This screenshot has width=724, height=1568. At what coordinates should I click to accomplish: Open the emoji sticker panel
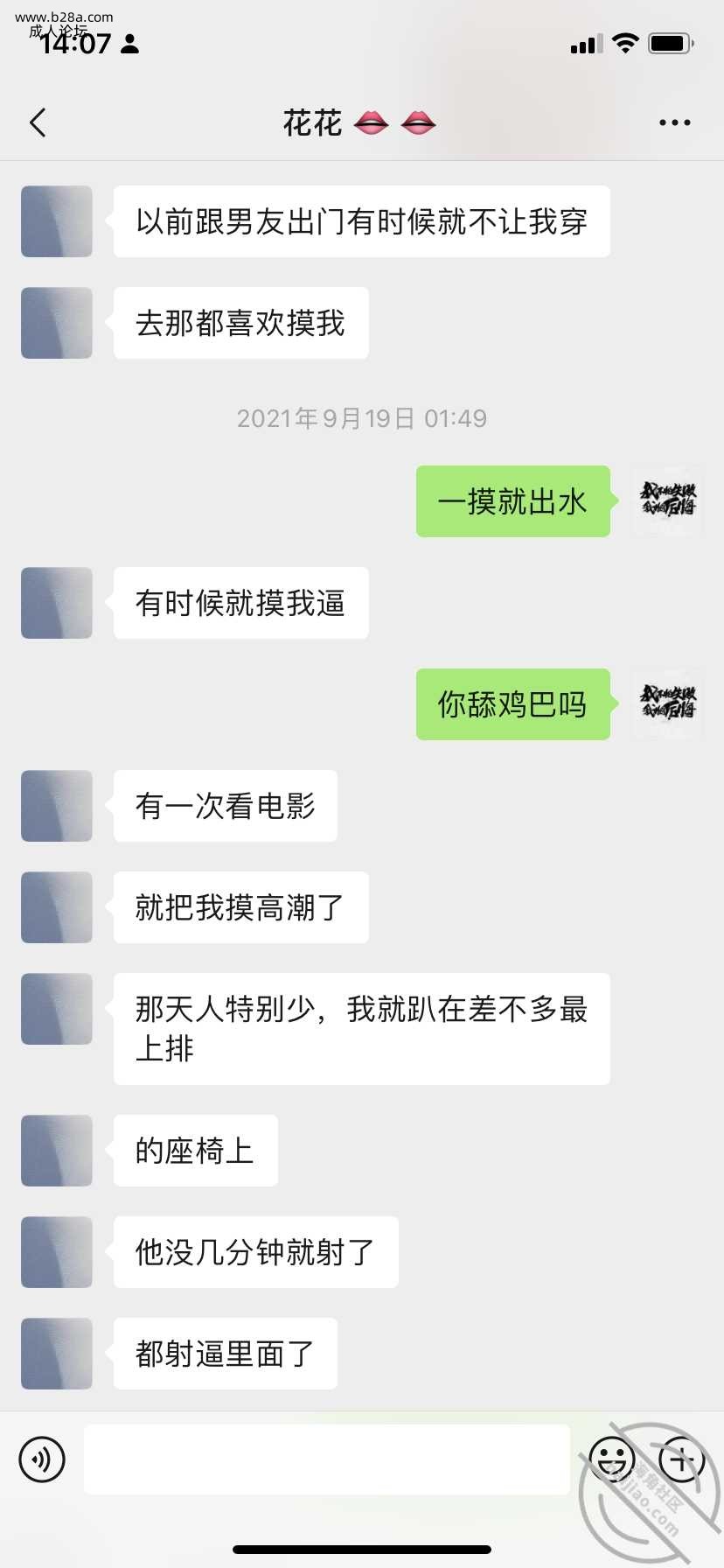pyautogui.click(x=611, y=1459)
